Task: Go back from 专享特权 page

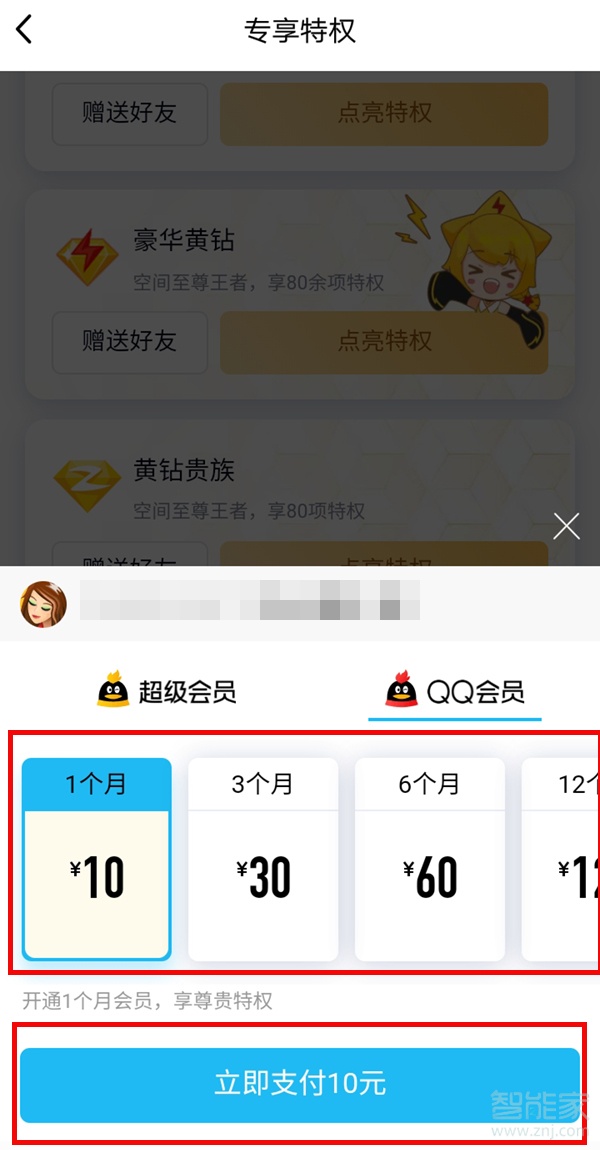Action: (x=25, y=30)
